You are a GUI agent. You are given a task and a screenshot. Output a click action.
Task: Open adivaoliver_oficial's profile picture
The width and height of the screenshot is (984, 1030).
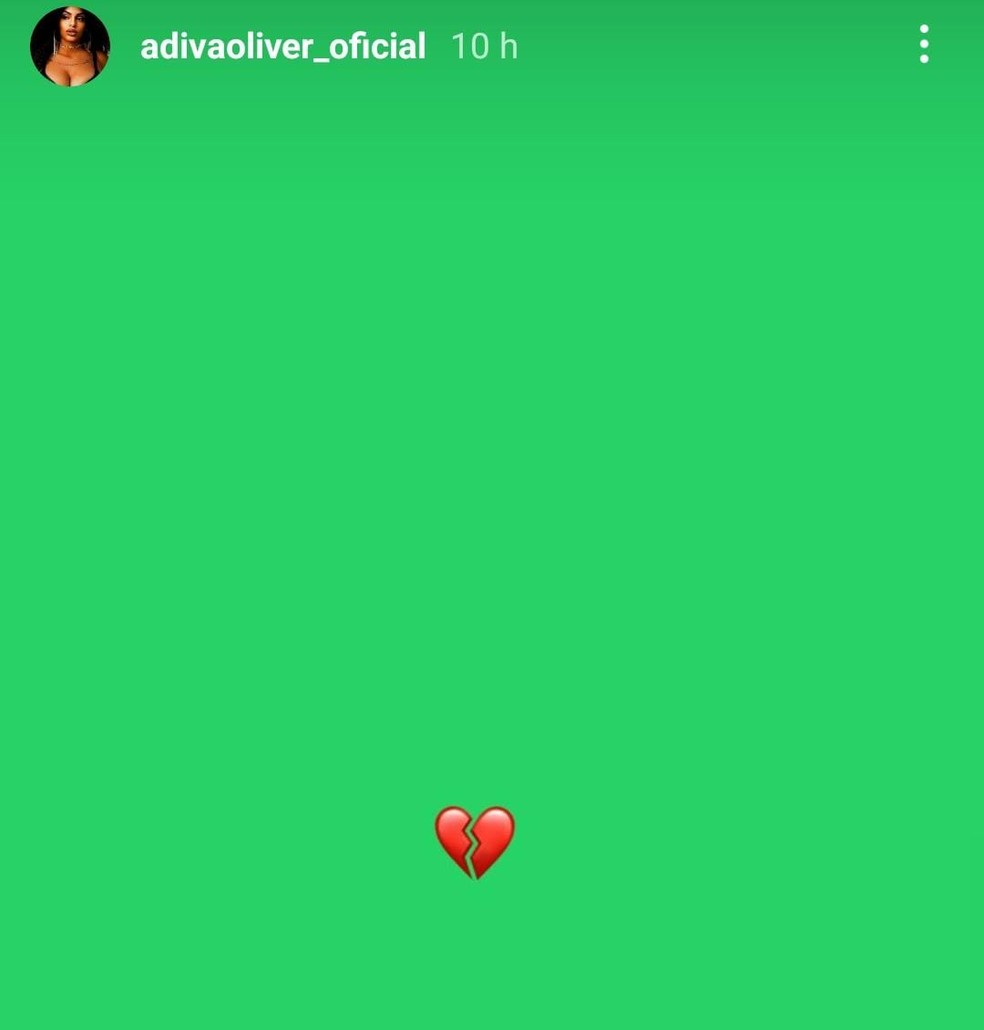(x=70, y=46)
